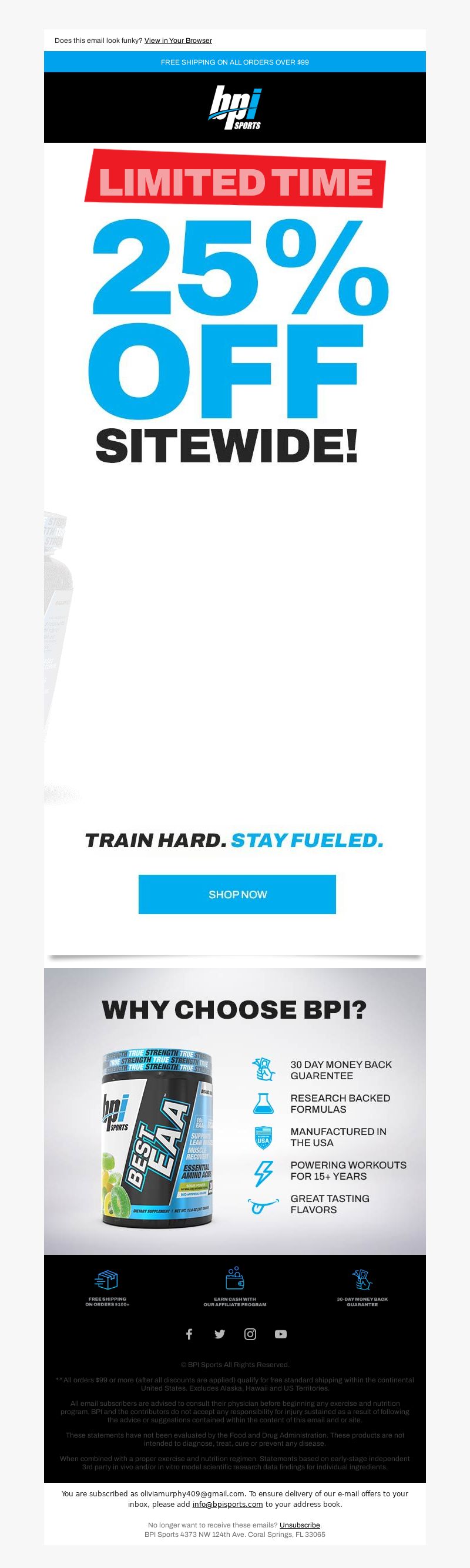Open the free shipping over $99 banner
This screenshot has width=470, height=1568.
coord(234,62)
